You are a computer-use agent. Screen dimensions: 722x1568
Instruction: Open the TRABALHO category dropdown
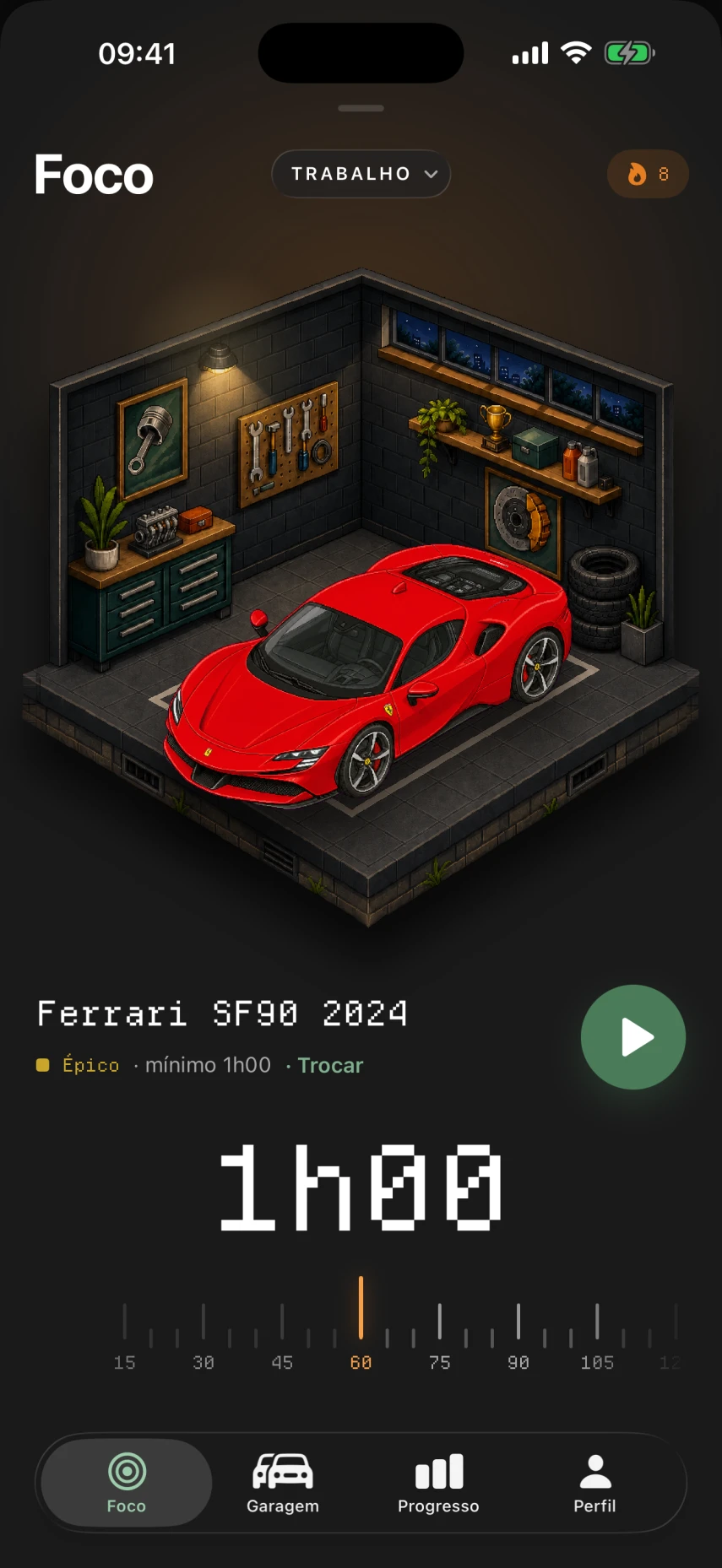coord(361,174)
